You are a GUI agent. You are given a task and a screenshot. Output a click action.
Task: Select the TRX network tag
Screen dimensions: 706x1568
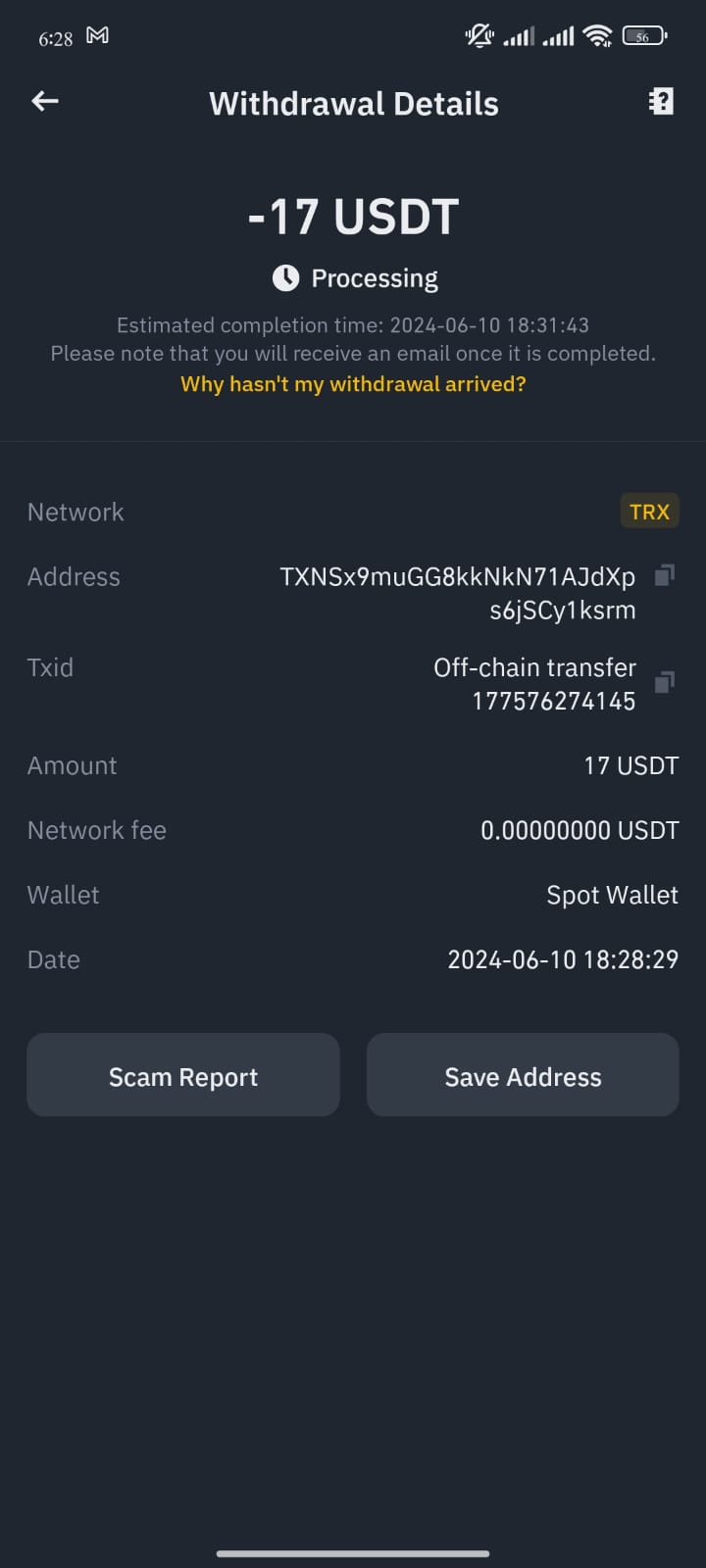(649, 511)
